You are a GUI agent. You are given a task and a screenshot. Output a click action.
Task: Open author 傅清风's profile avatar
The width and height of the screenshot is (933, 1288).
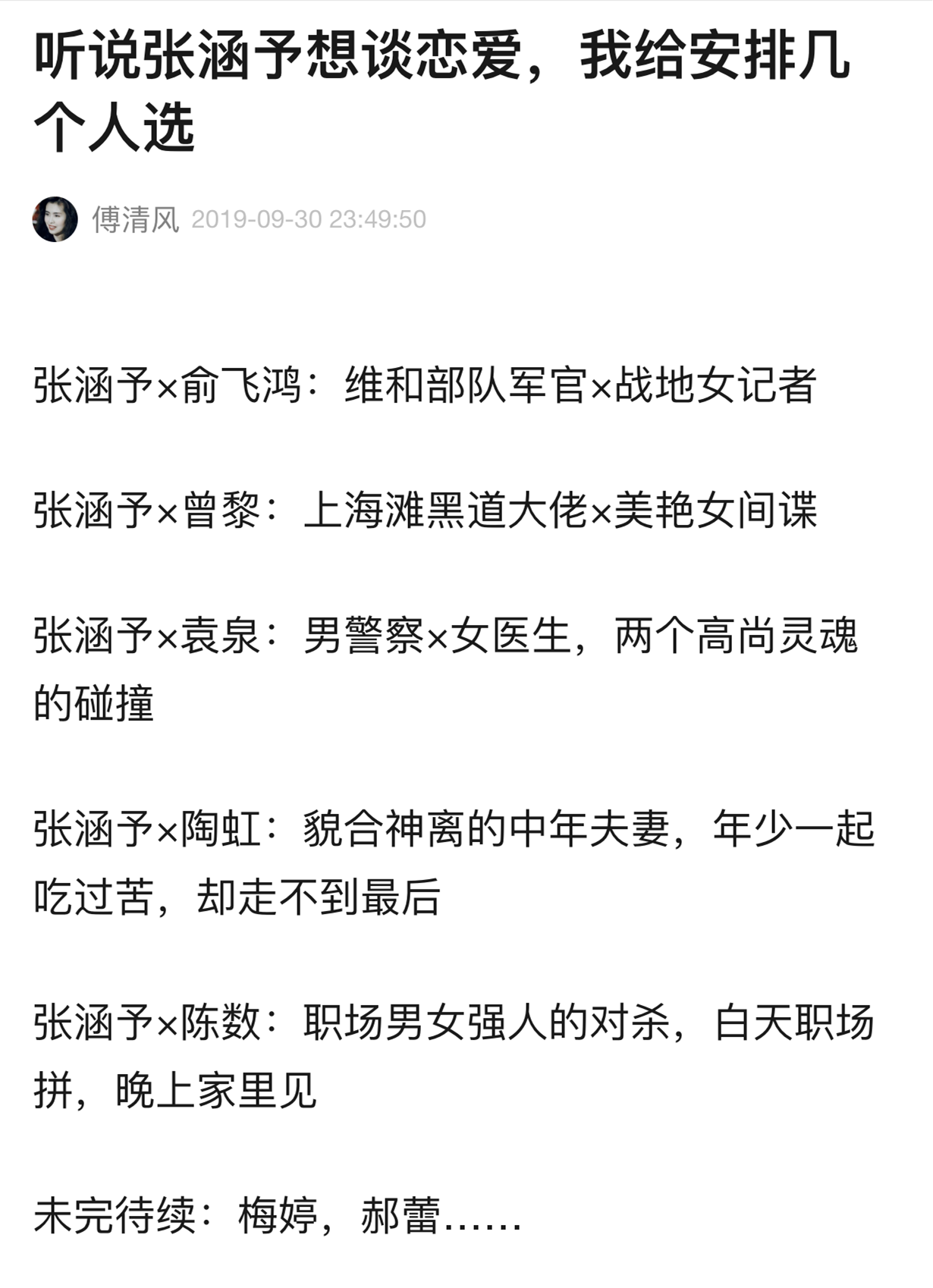click(55, 219)
